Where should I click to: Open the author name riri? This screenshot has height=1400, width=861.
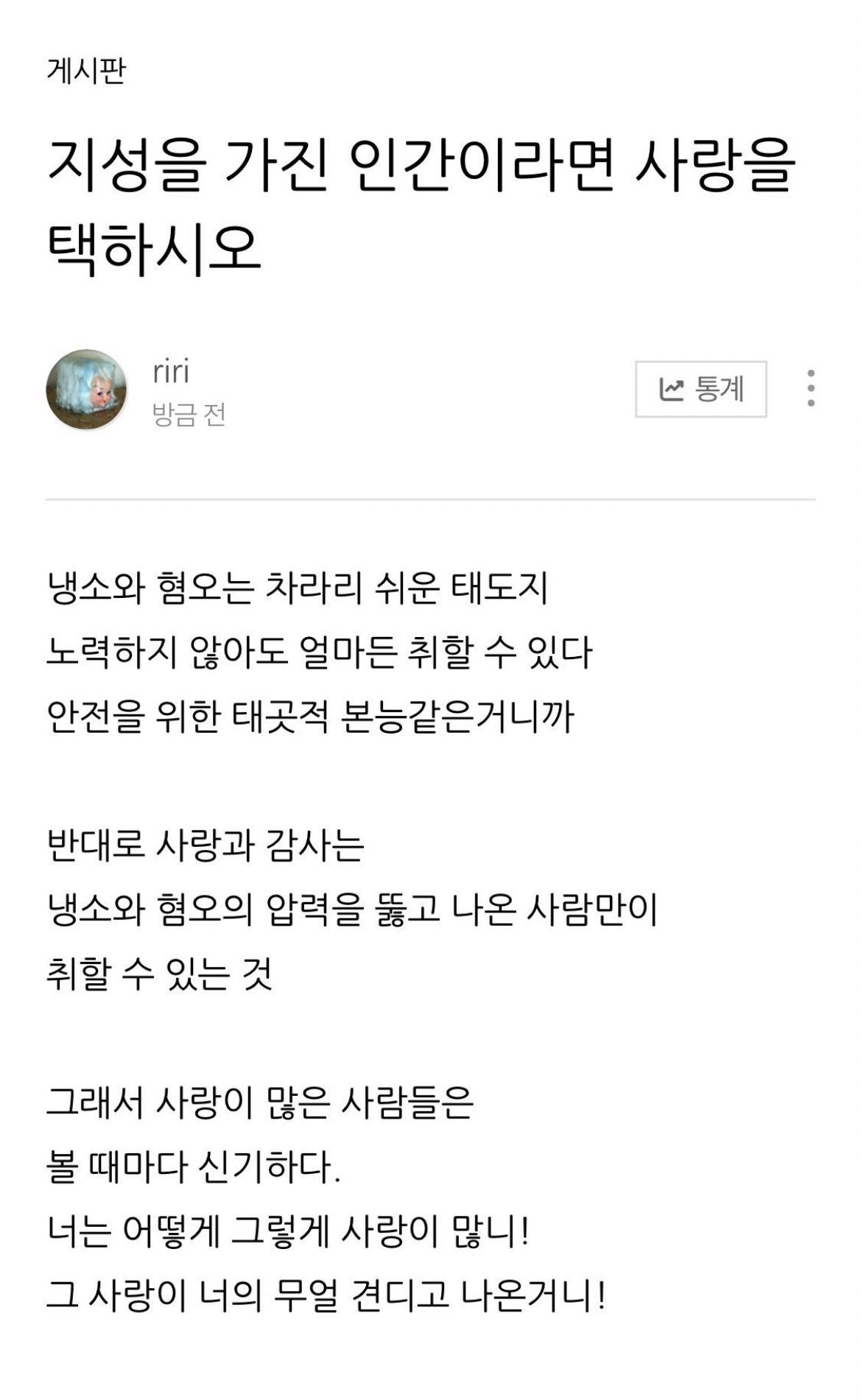tap(171, 372)
